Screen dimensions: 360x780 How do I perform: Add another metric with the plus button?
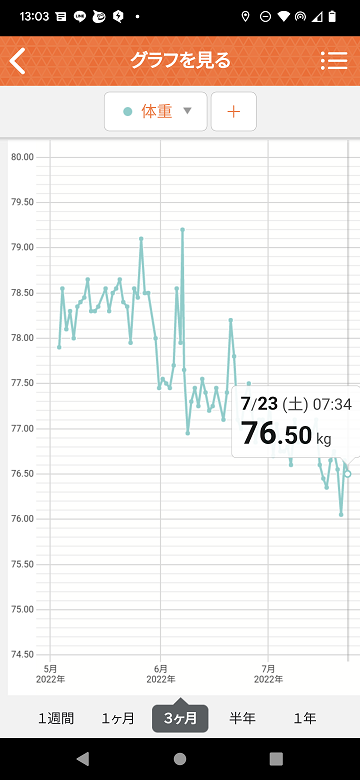tap(234, 111)
